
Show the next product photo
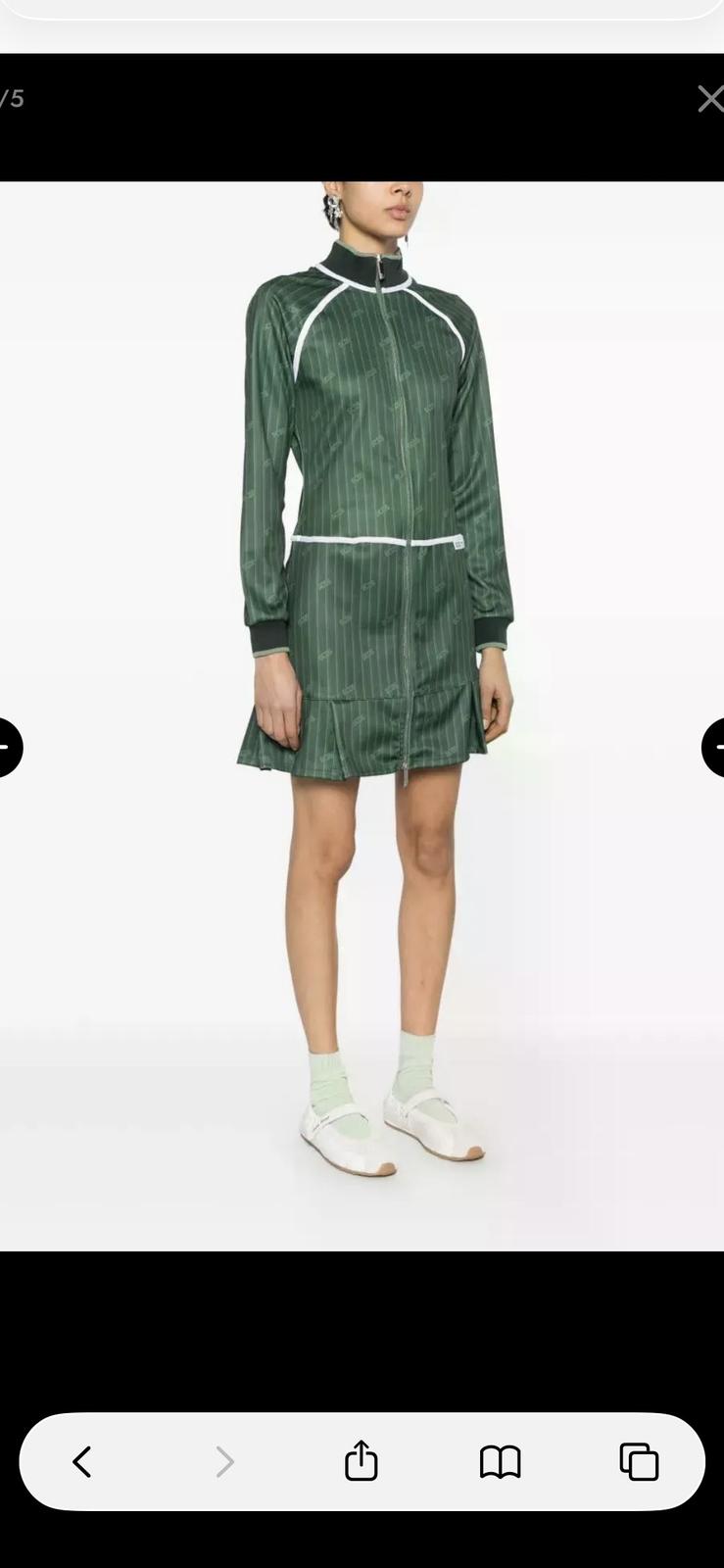coord(715,748)
